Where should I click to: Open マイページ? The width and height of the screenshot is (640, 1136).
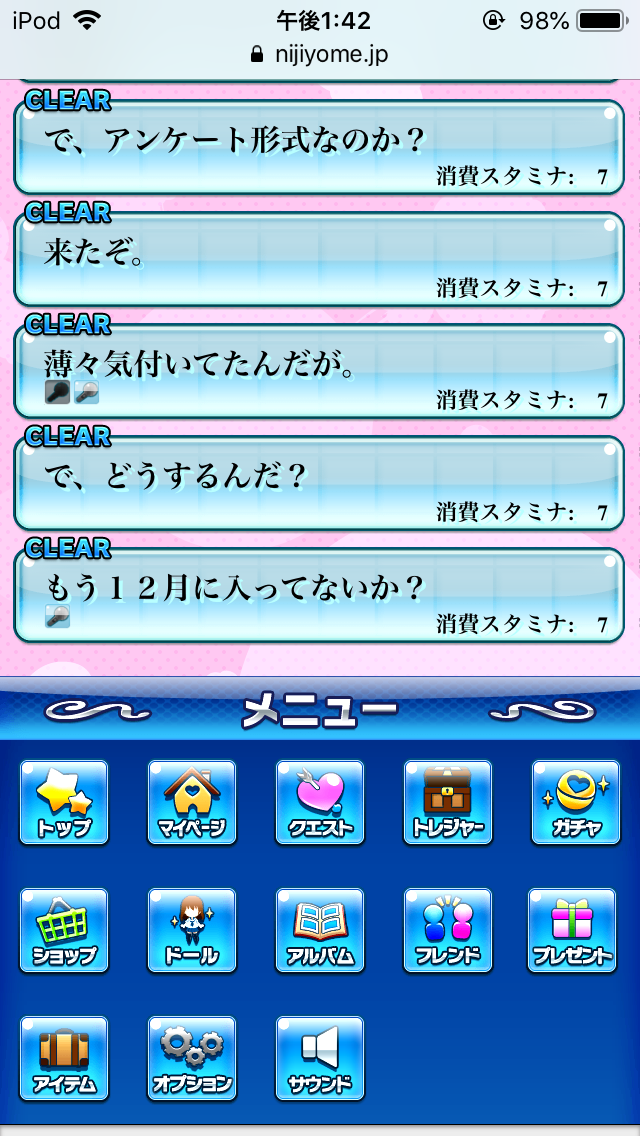click(x=192, y=802)
